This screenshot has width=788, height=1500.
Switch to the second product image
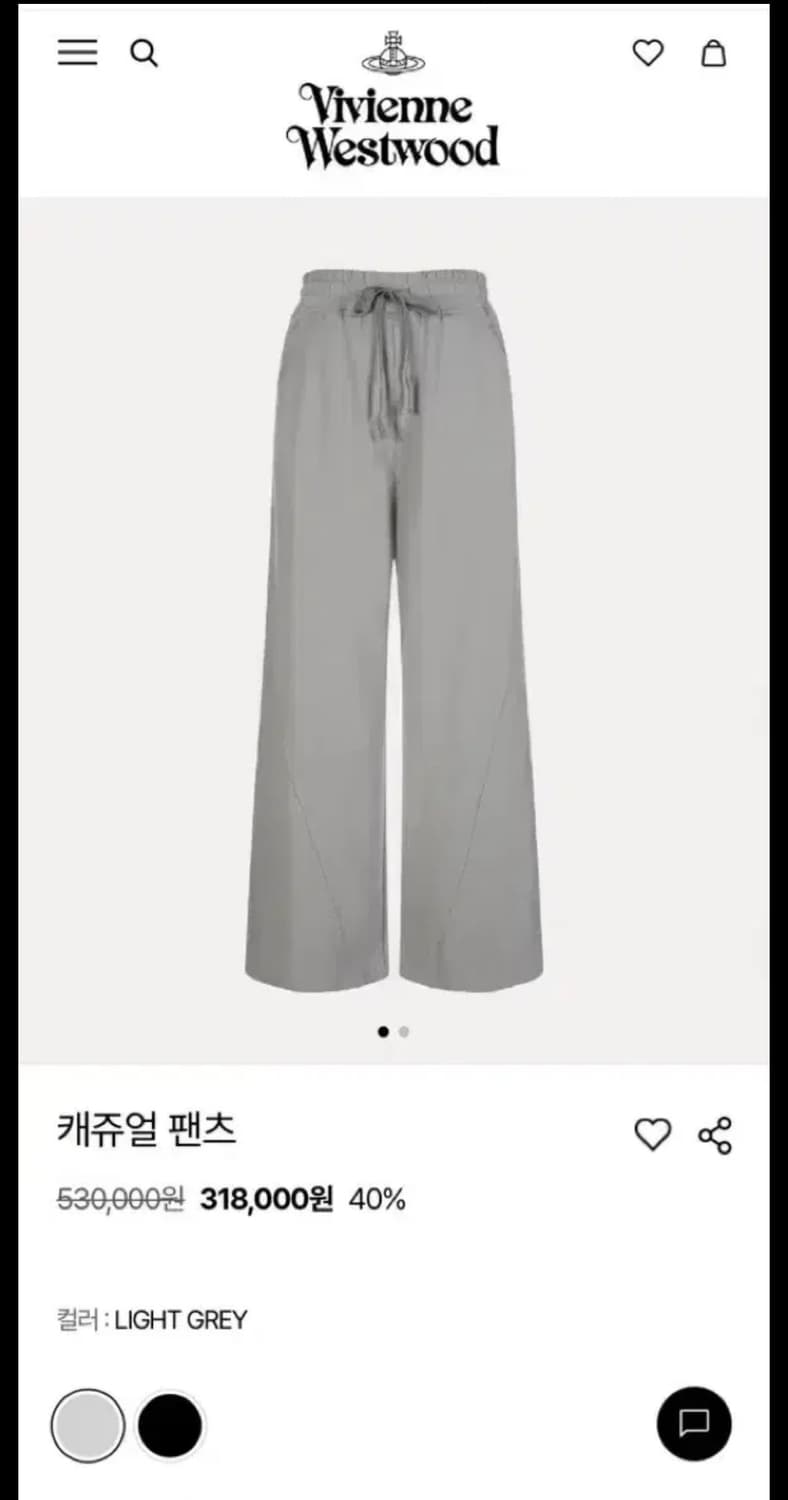[403, 1031]
